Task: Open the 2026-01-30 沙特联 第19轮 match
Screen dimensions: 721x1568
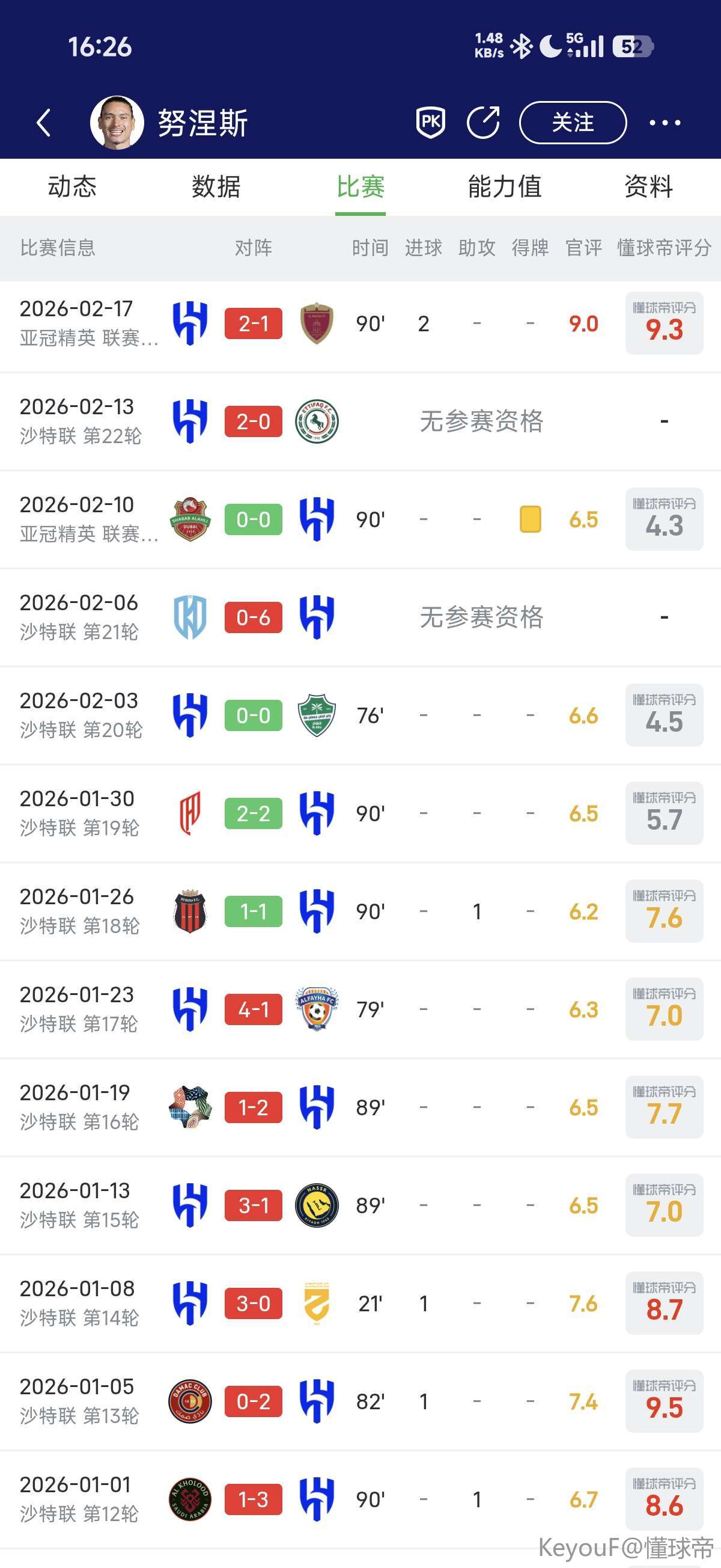Action: click(x=253, y=813)
